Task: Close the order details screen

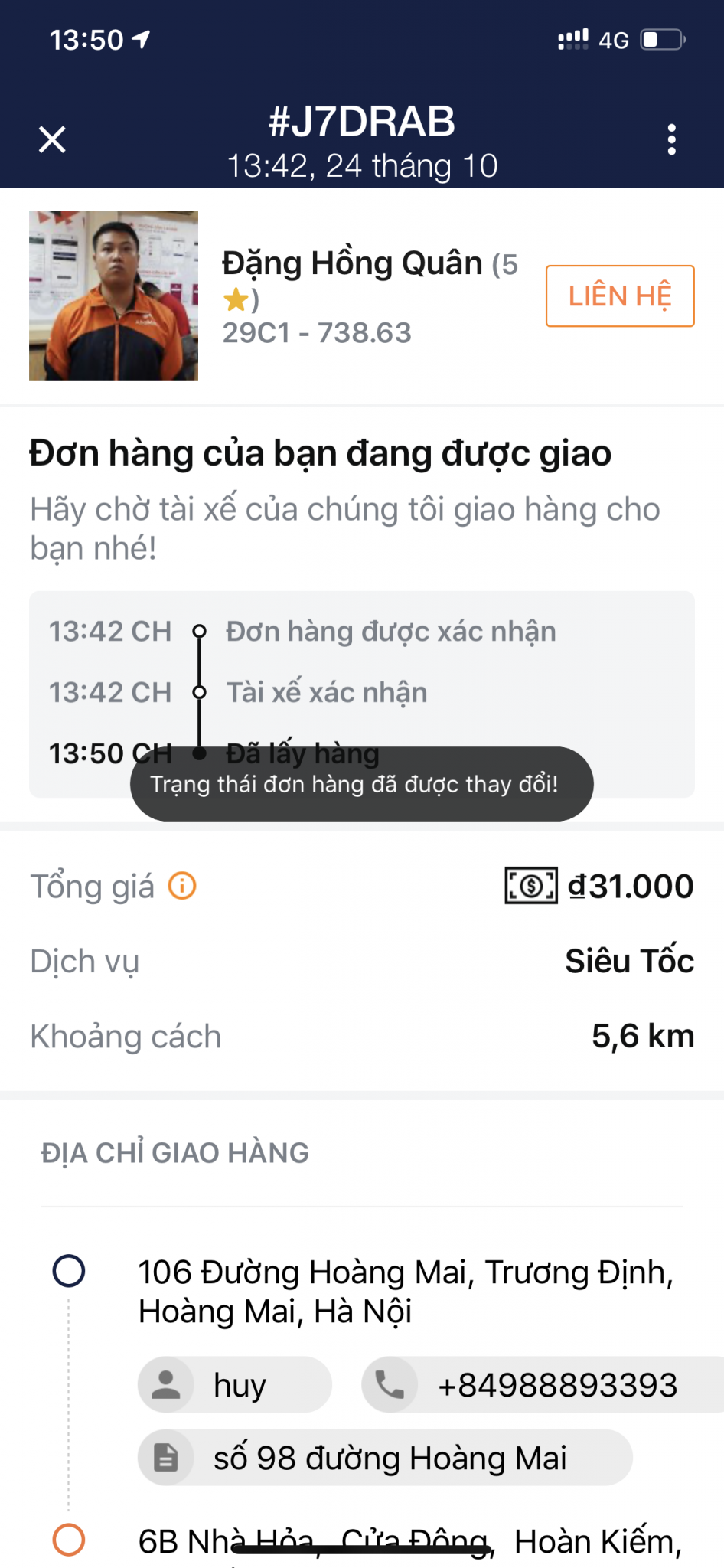Action: coord(52,139)
